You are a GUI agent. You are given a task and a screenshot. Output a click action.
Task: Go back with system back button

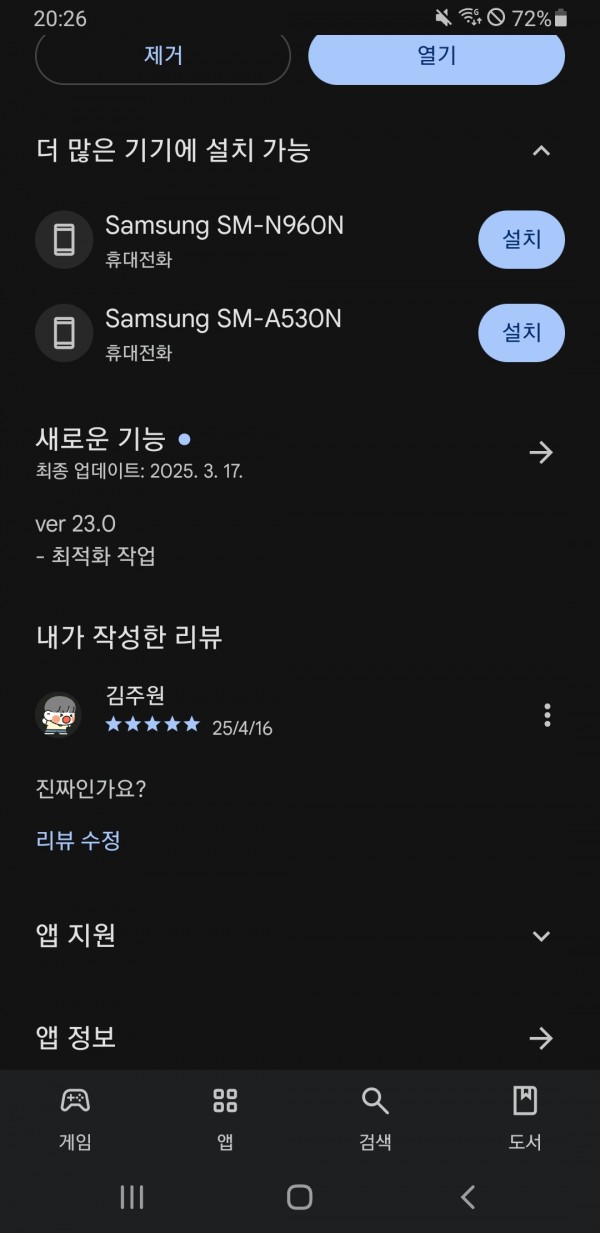tap(467, 1197)
